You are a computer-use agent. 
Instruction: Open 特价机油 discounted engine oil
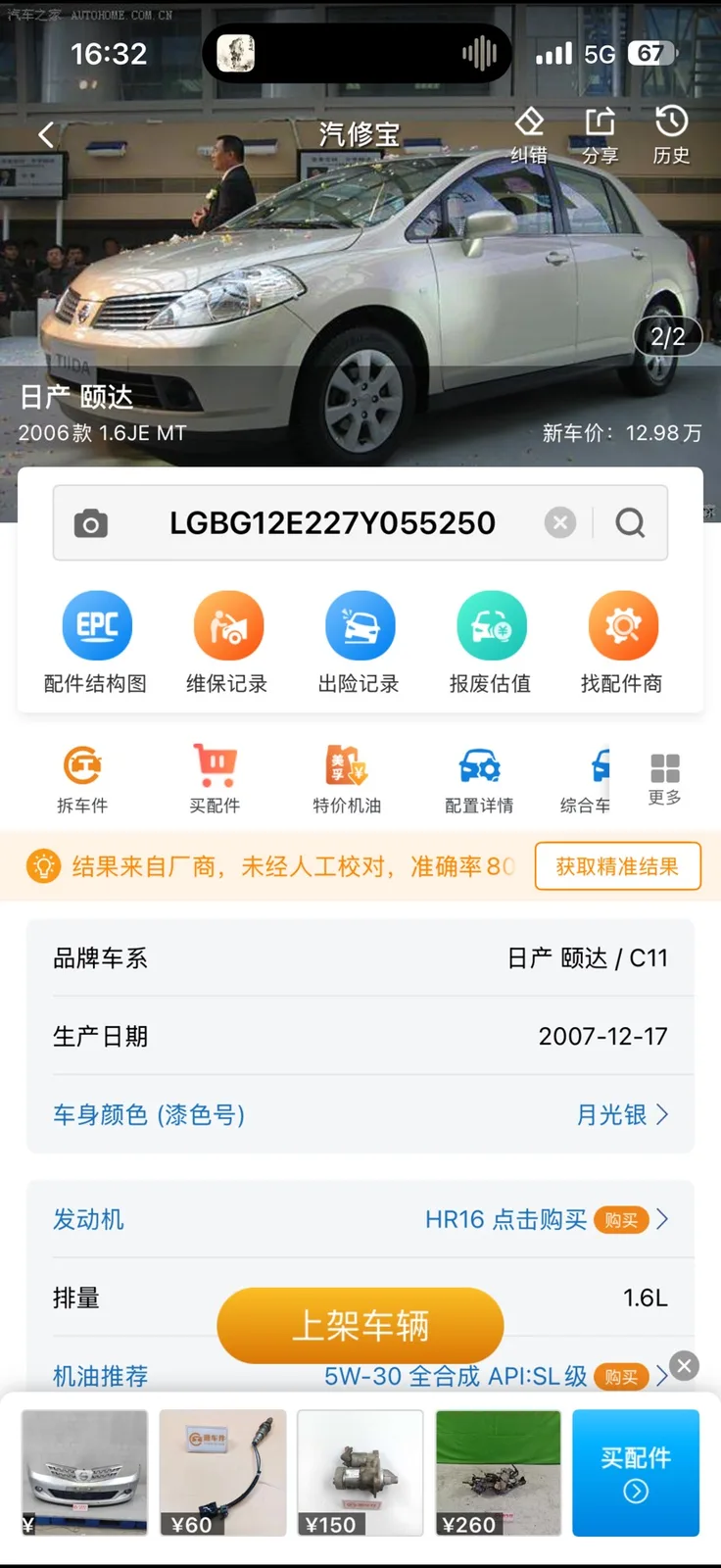point(347,780)
